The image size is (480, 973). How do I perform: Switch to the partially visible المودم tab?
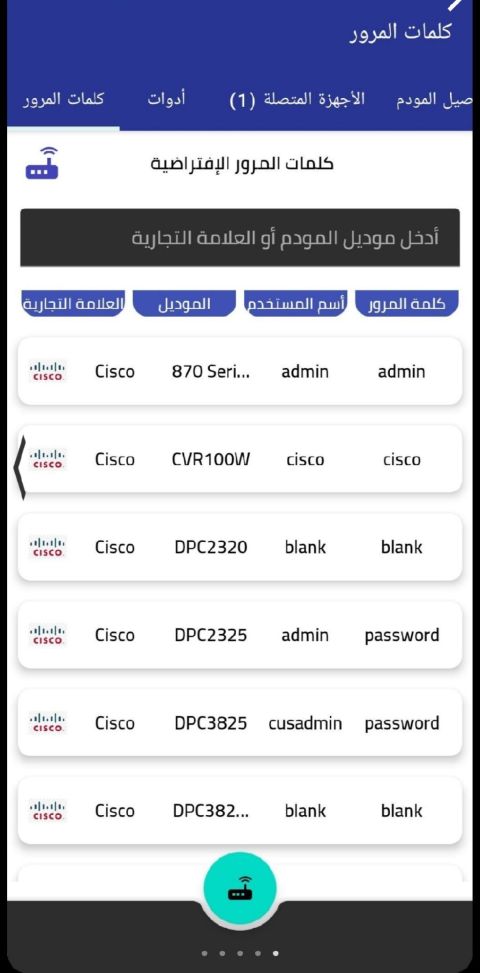pos(435,100)
